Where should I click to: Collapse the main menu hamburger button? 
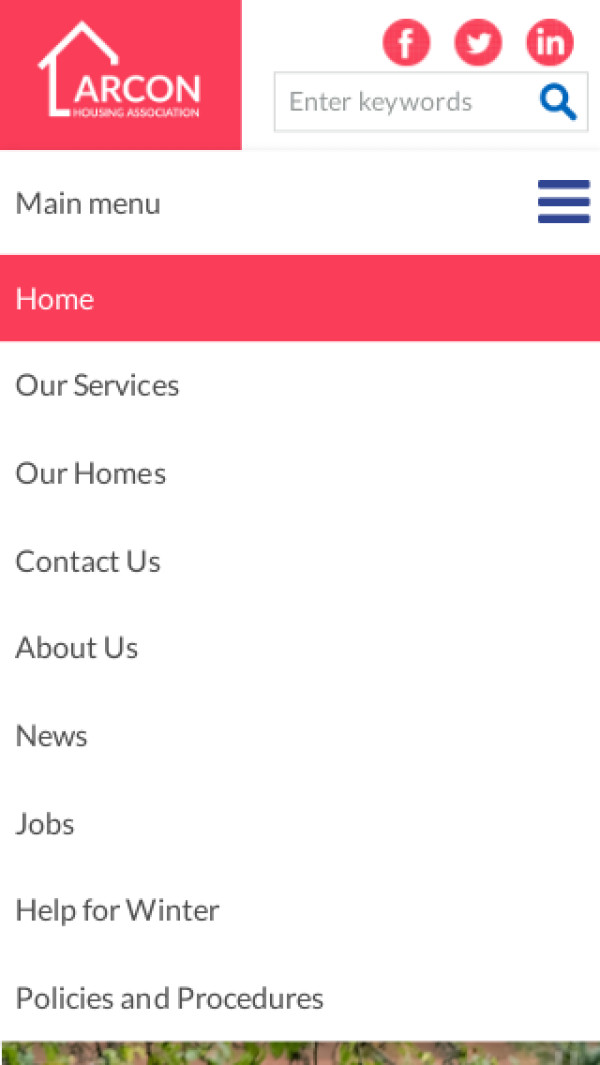(x=563, y=202)
